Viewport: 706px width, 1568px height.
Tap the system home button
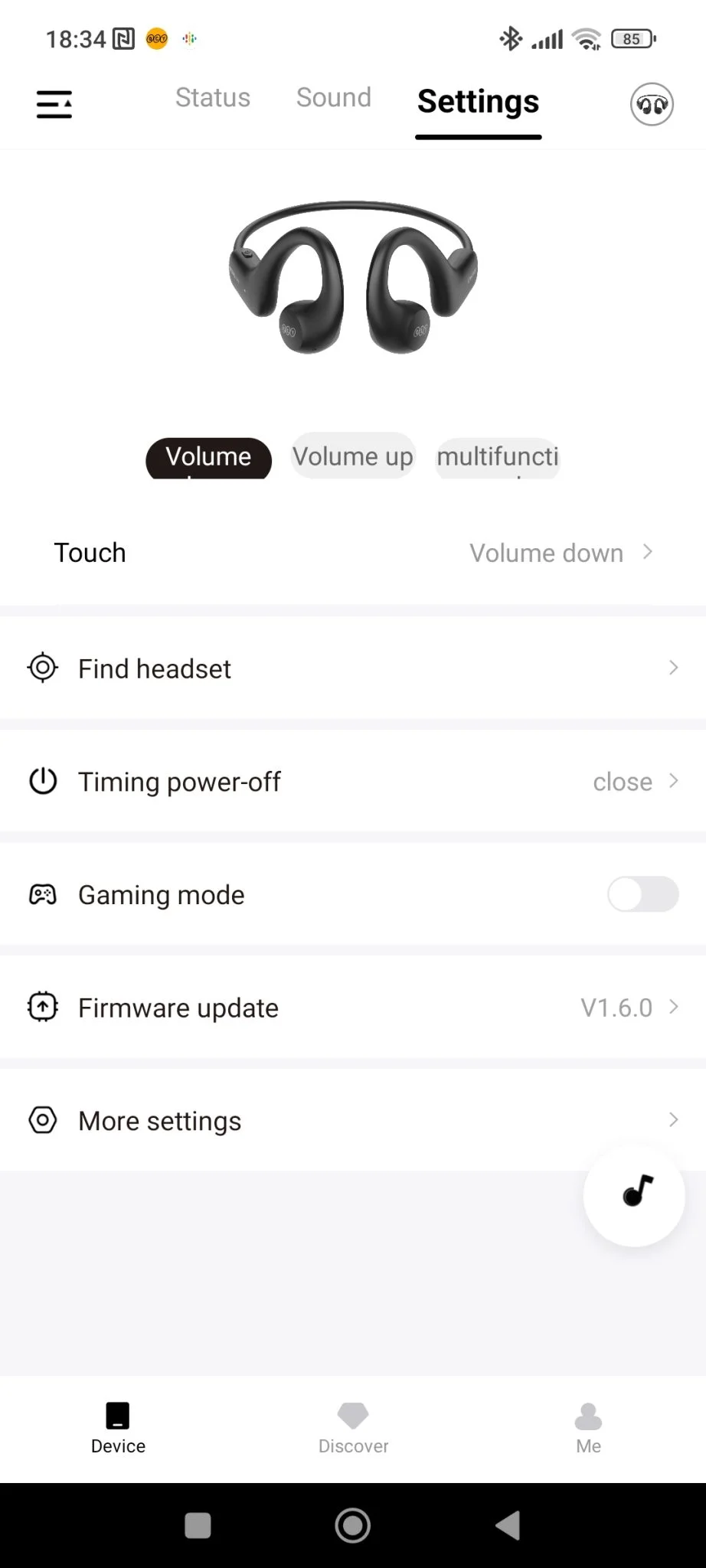click(x=353, y=1525)
